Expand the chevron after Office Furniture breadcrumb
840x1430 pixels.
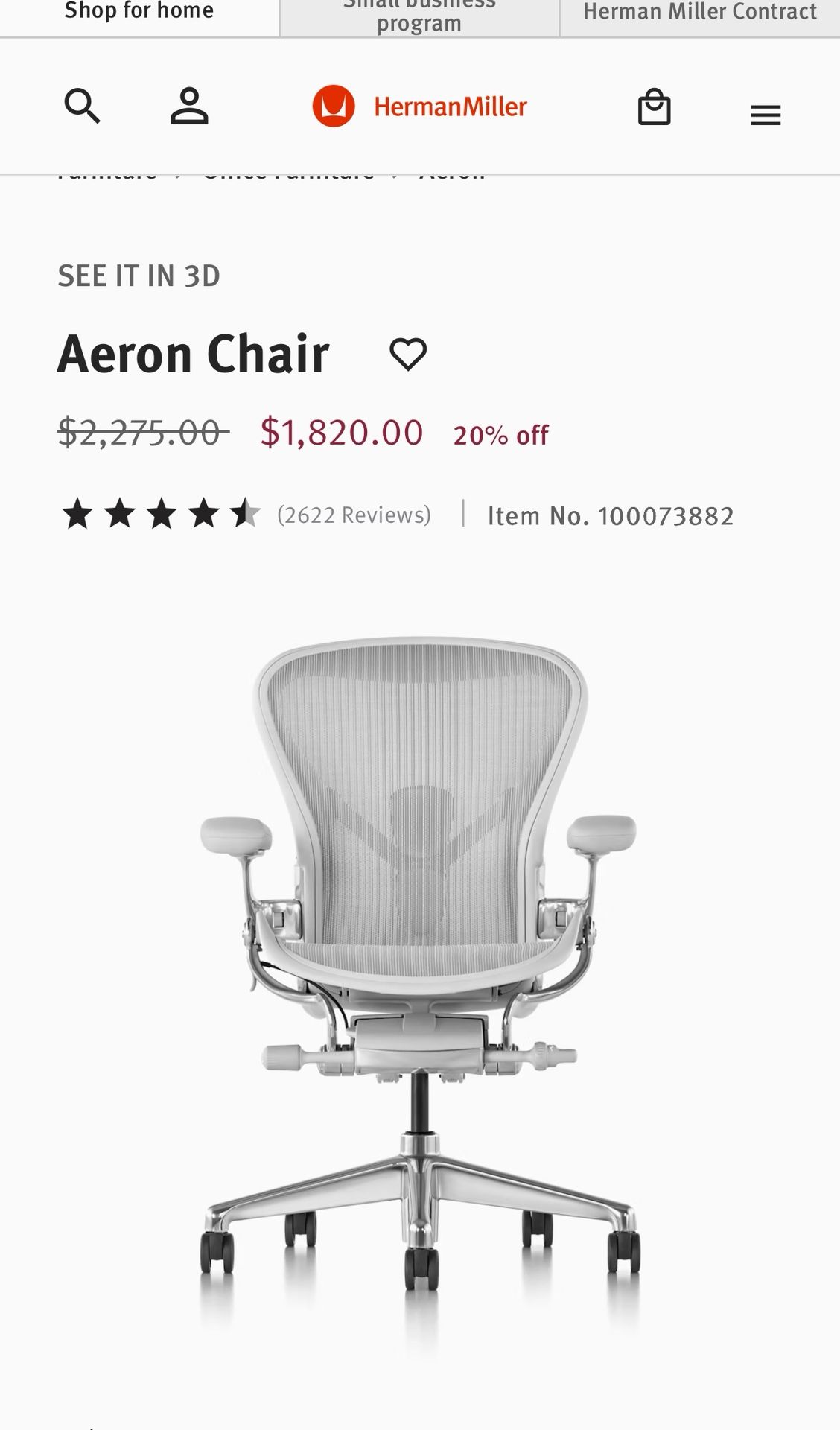pos(395,172)
